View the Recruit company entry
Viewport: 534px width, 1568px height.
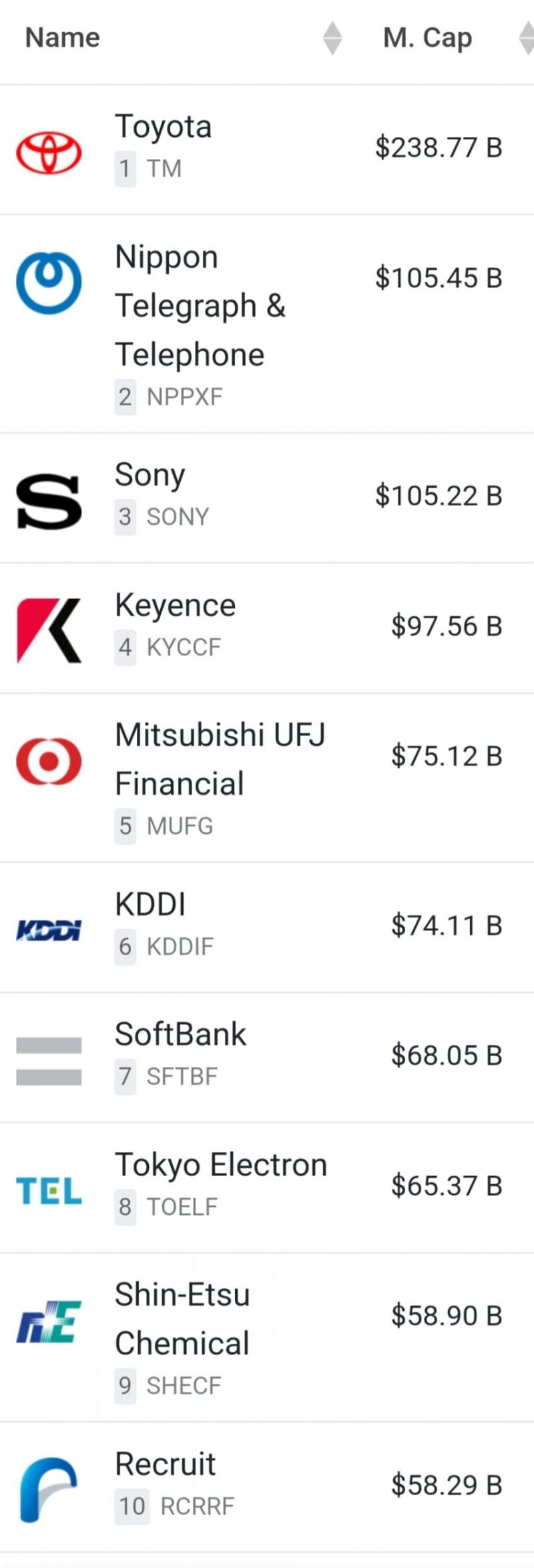166,1465
